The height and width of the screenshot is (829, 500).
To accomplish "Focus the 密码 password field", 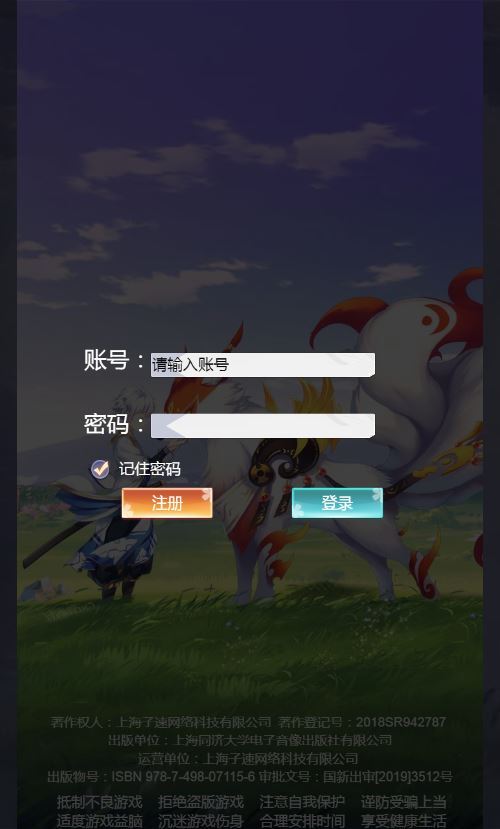I will click(263, 426).
